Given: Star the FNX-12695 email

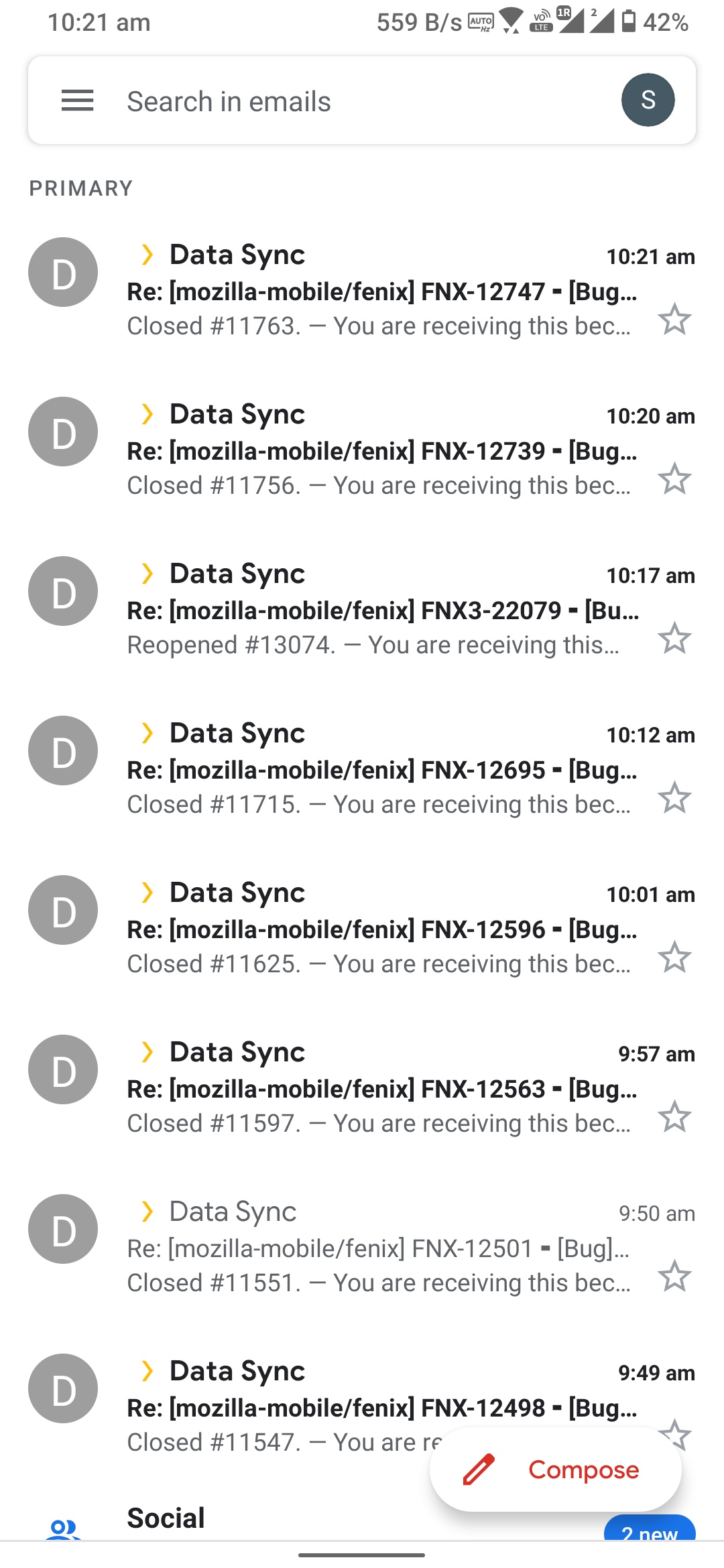Looking at the screenshot, I should [x=674, y=798].
